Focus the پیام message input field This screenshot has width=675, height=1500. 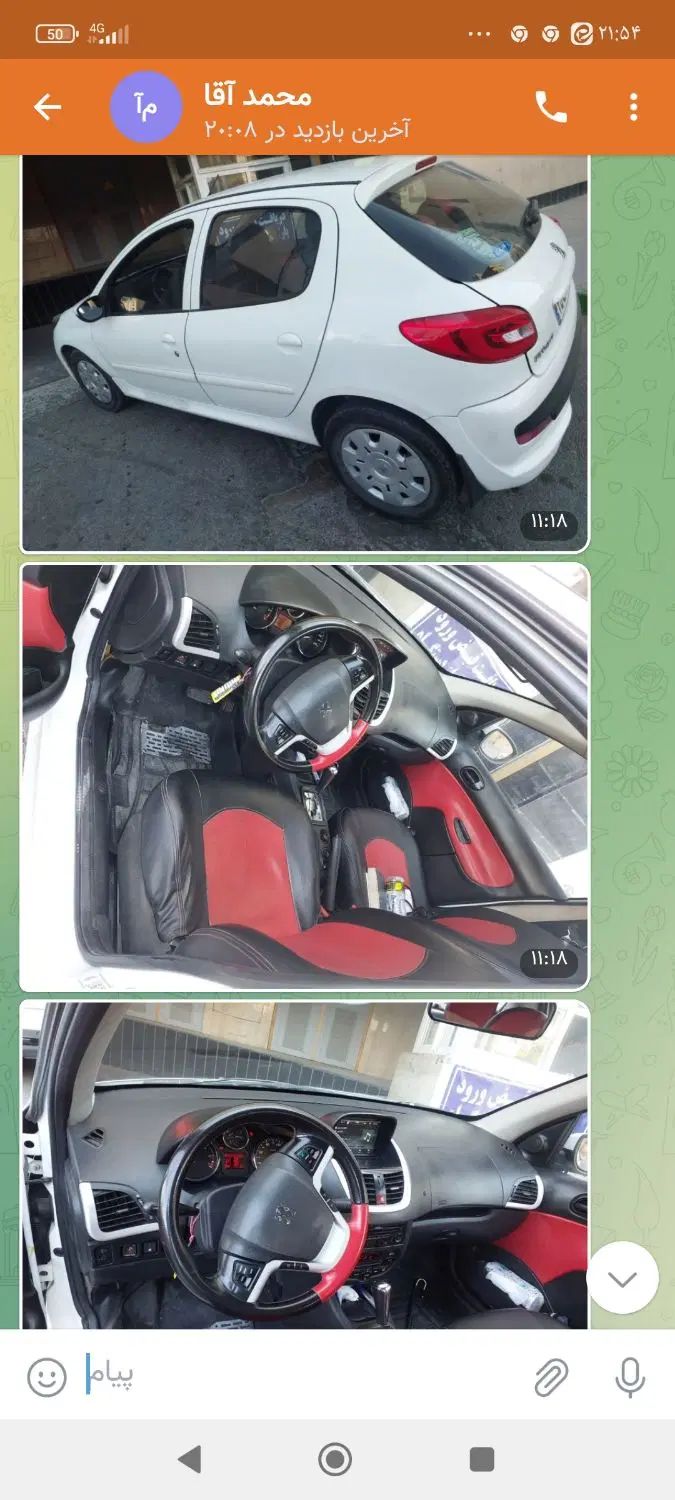point(300,1376)
